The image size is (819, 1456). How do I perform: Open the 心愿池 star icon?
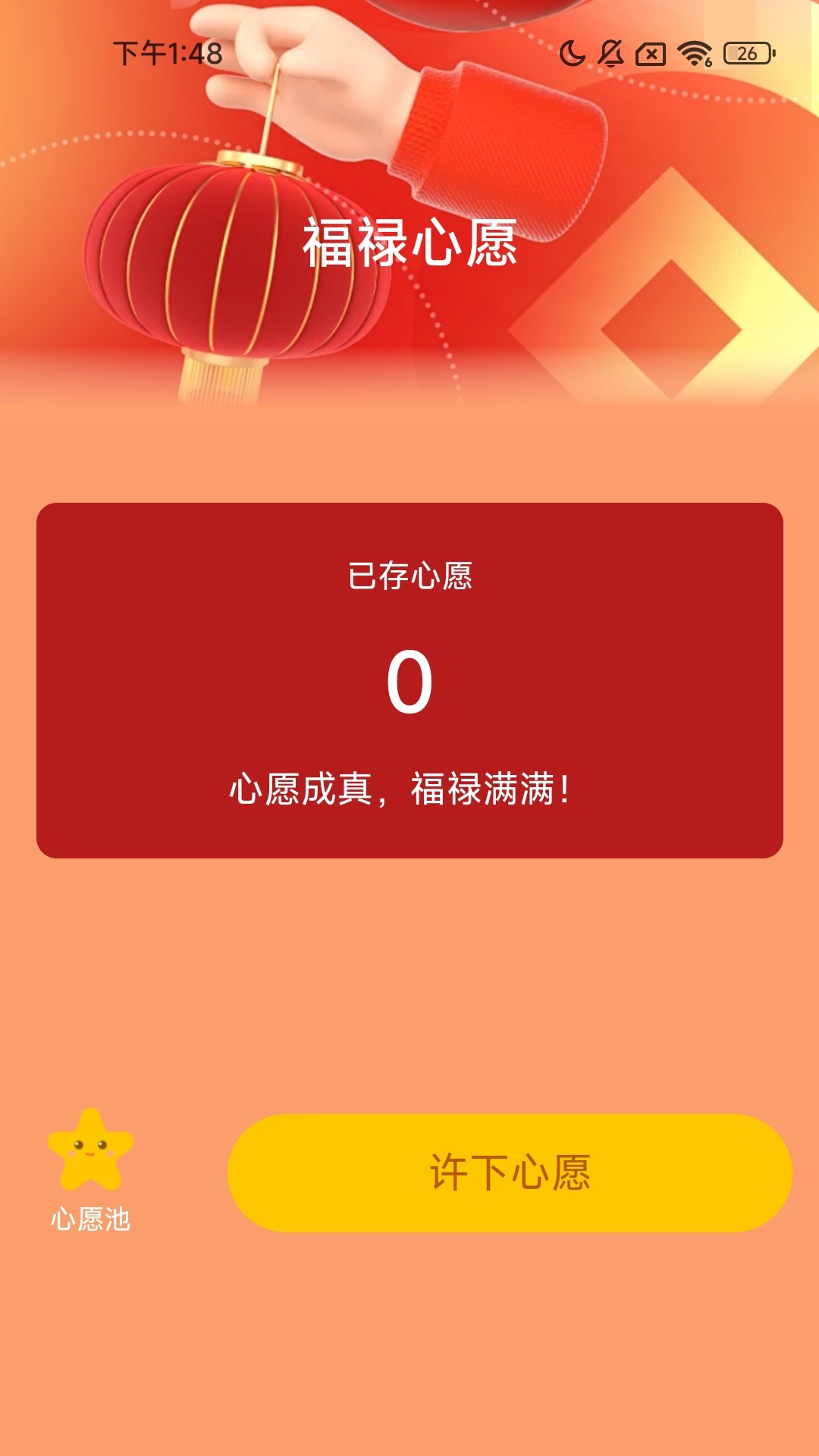pyautogui.click(x=90, y=1152)
